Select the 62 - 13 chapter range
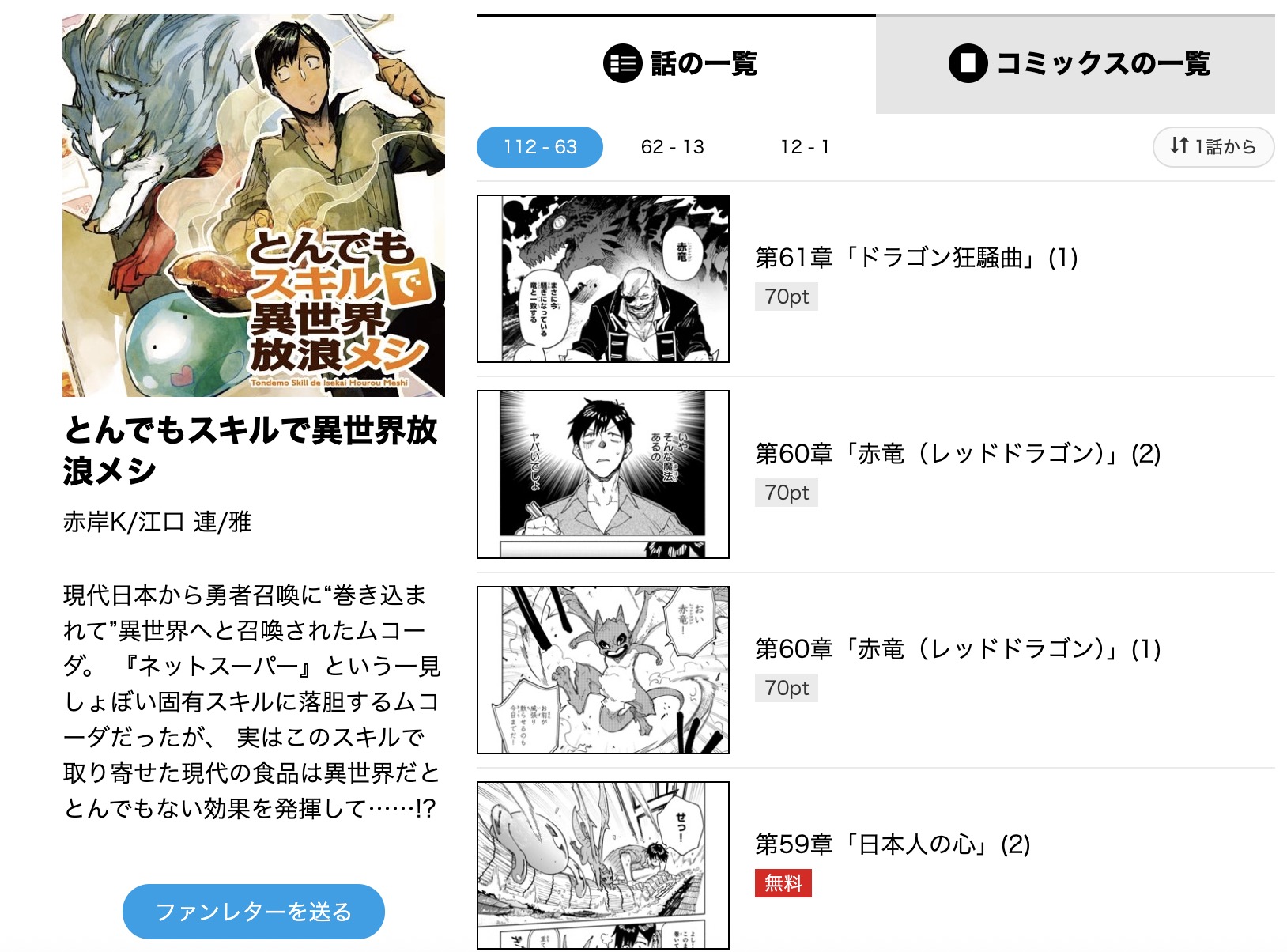This screenshot has width=1287, height=952. pos(672,147)
